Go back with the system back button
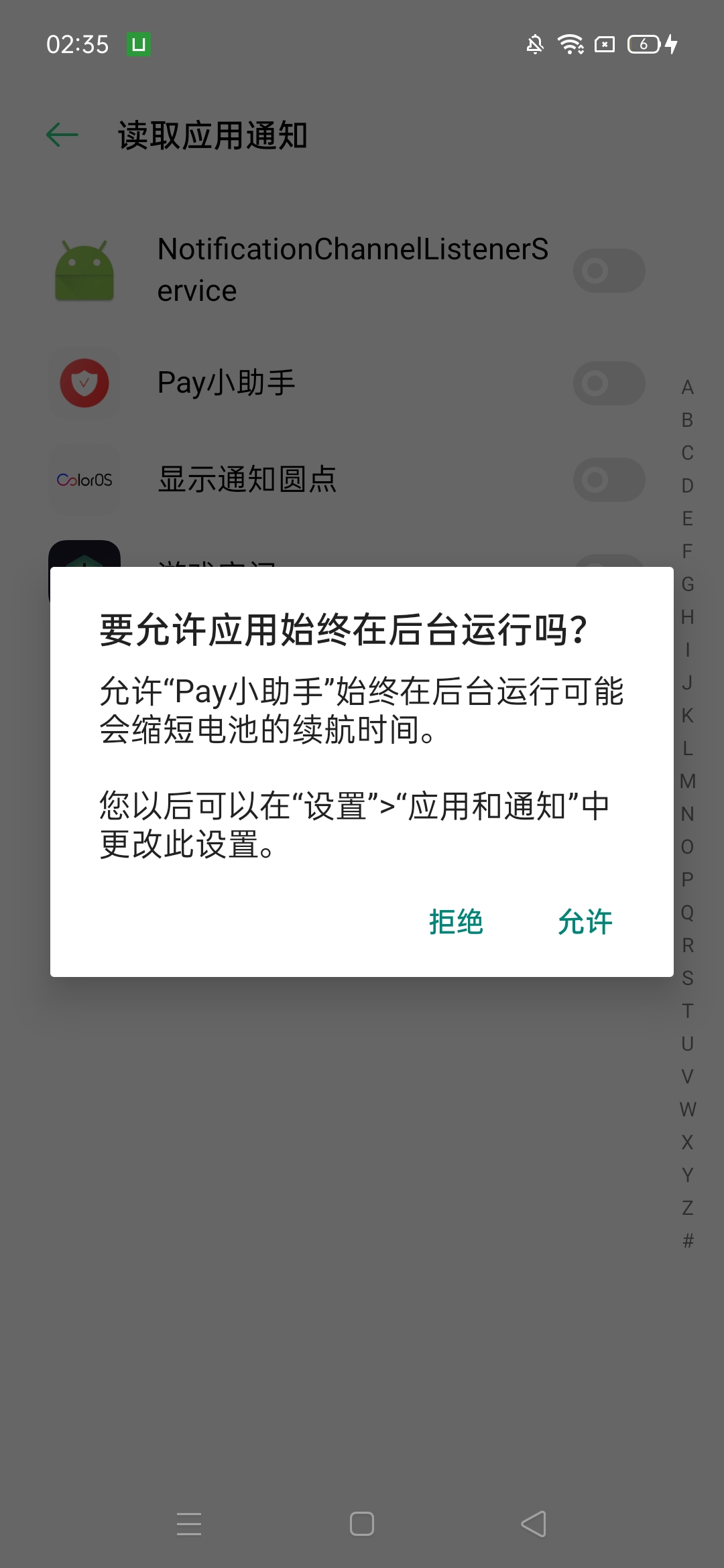The height and width of the screenshot is (1568, 724). 534,1524
